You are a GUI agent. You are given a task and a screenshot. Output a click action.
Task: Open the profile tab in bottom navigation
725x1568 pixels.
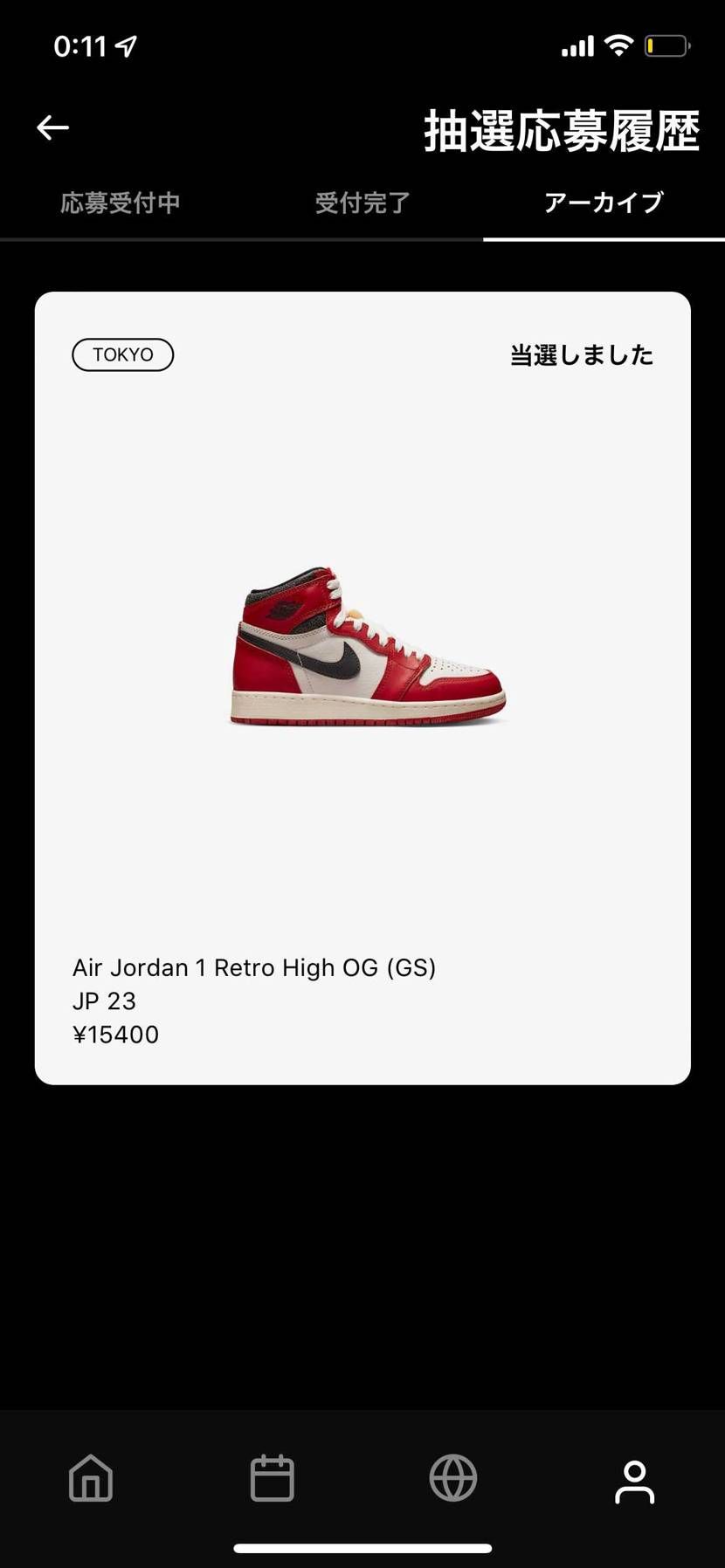[634, 1482]
